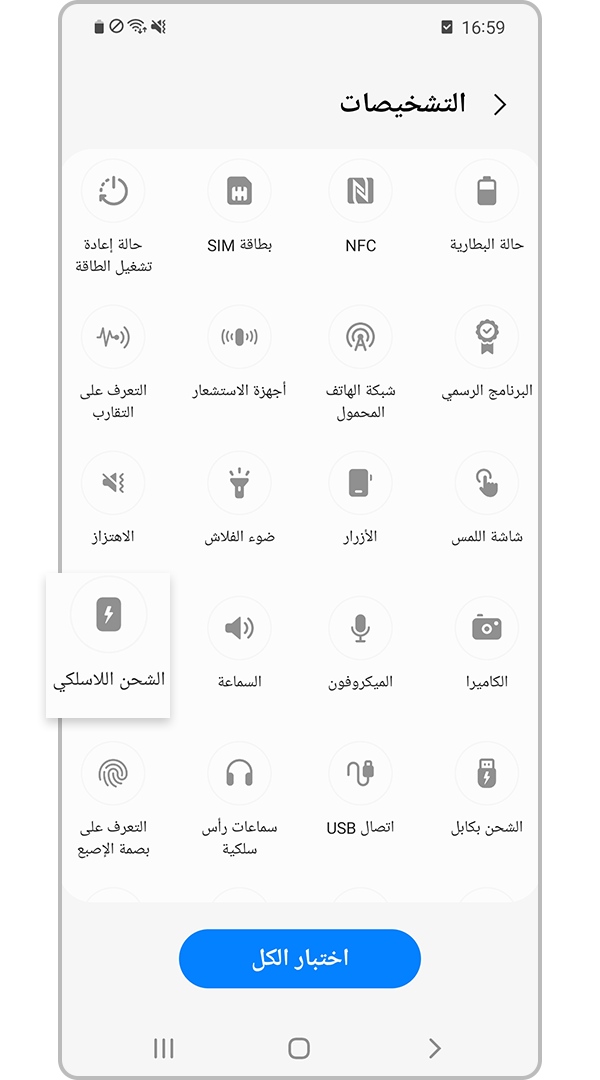Screen dimensions: 600x1080
Task: Select الشحن اللاسلكي wireless charging test
Action: 109,615
